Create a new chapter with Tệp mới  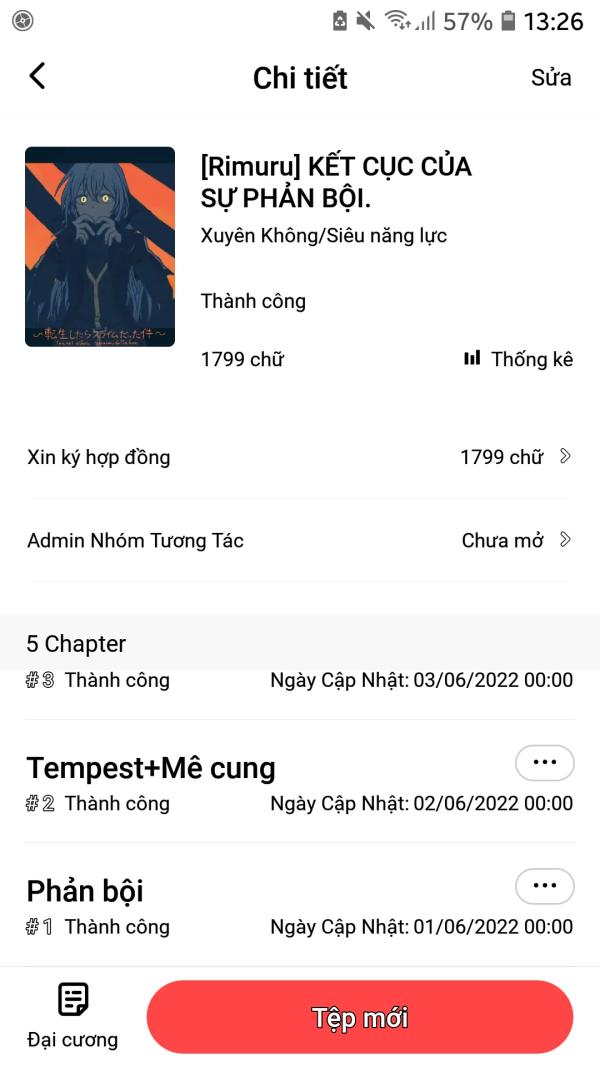click(x=360, y=1018)
